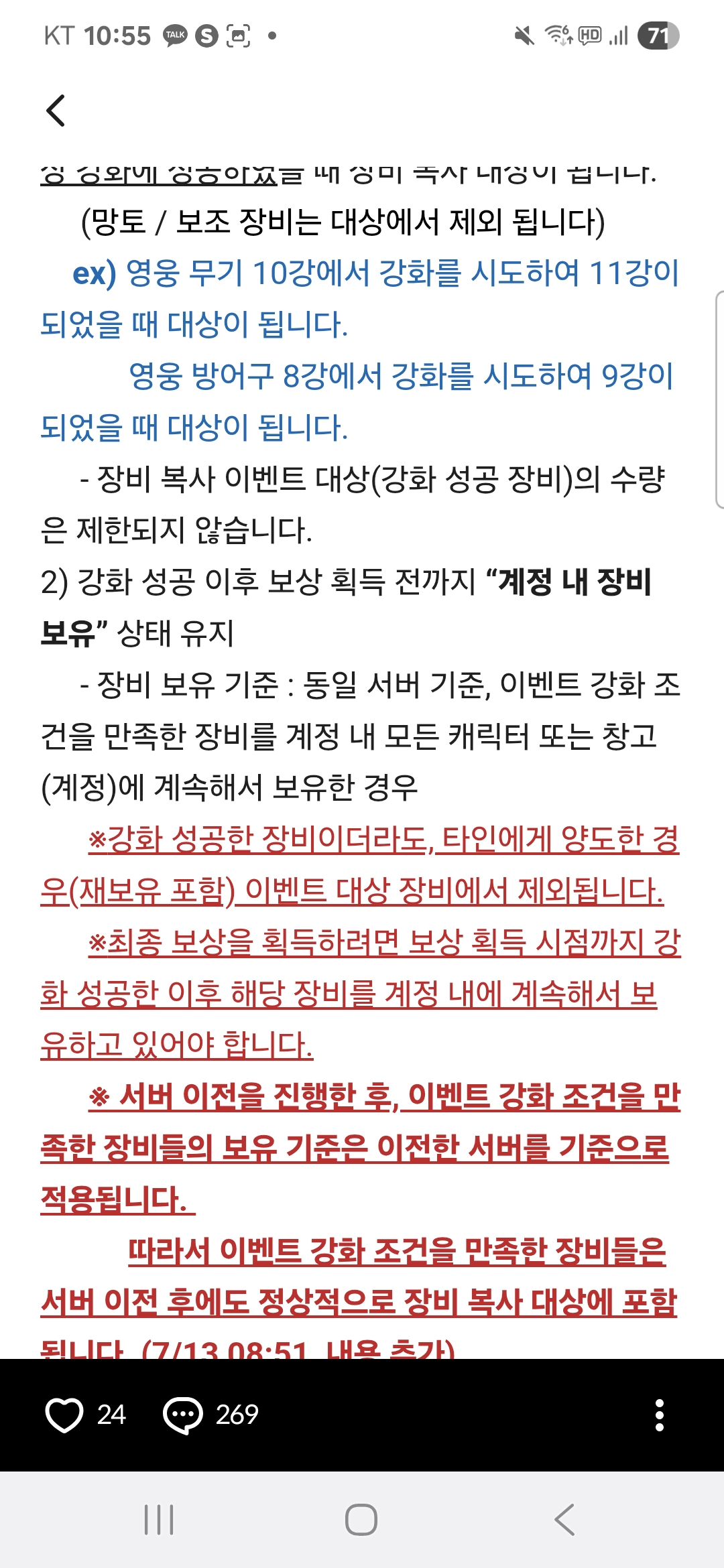Screen dimensions: 724x1568
Task: Like this post with the heart icon
Action: click(x=64, y=1415)
